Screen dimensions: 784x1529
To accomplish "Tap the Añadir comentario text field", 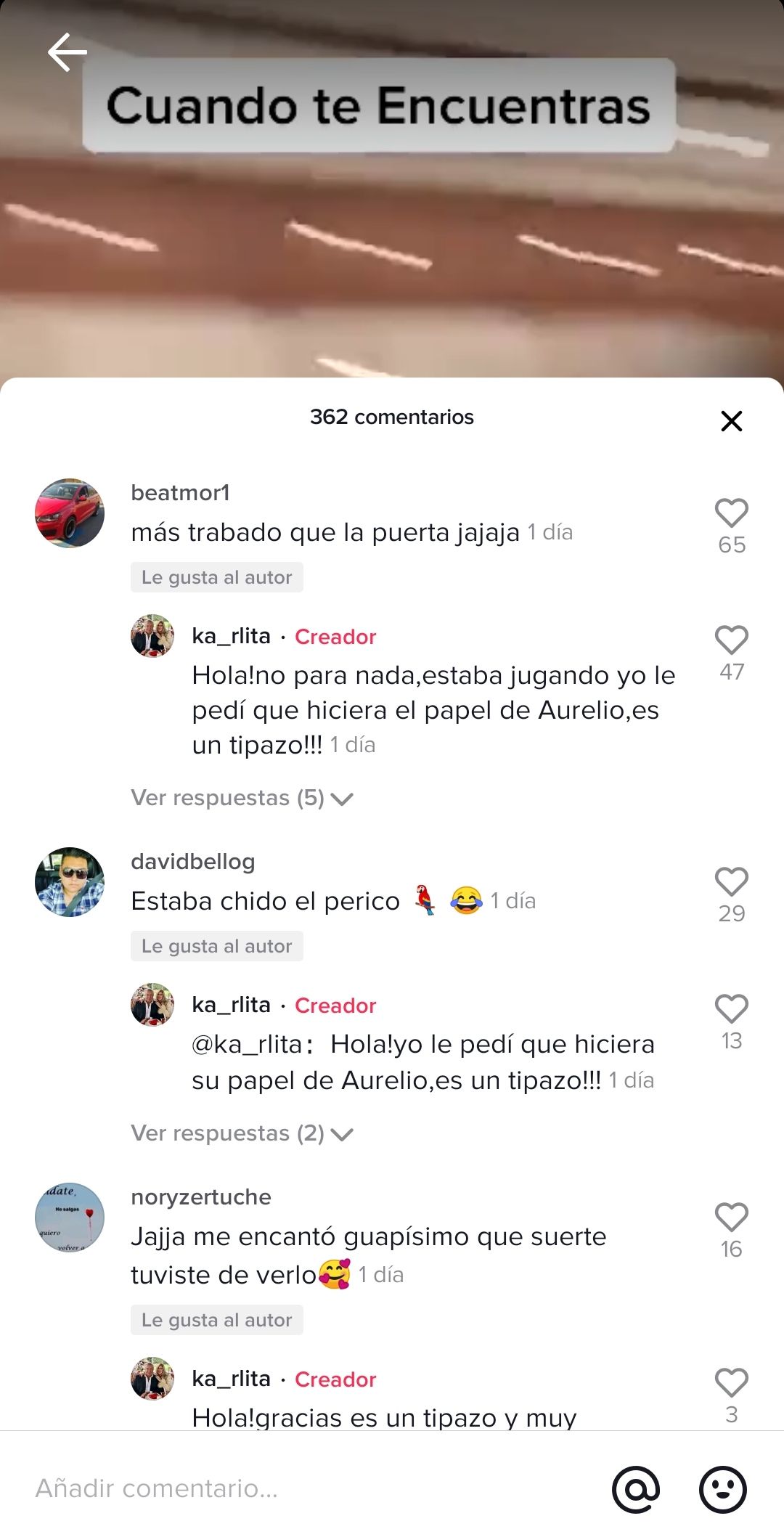I will click(290, 1488).
